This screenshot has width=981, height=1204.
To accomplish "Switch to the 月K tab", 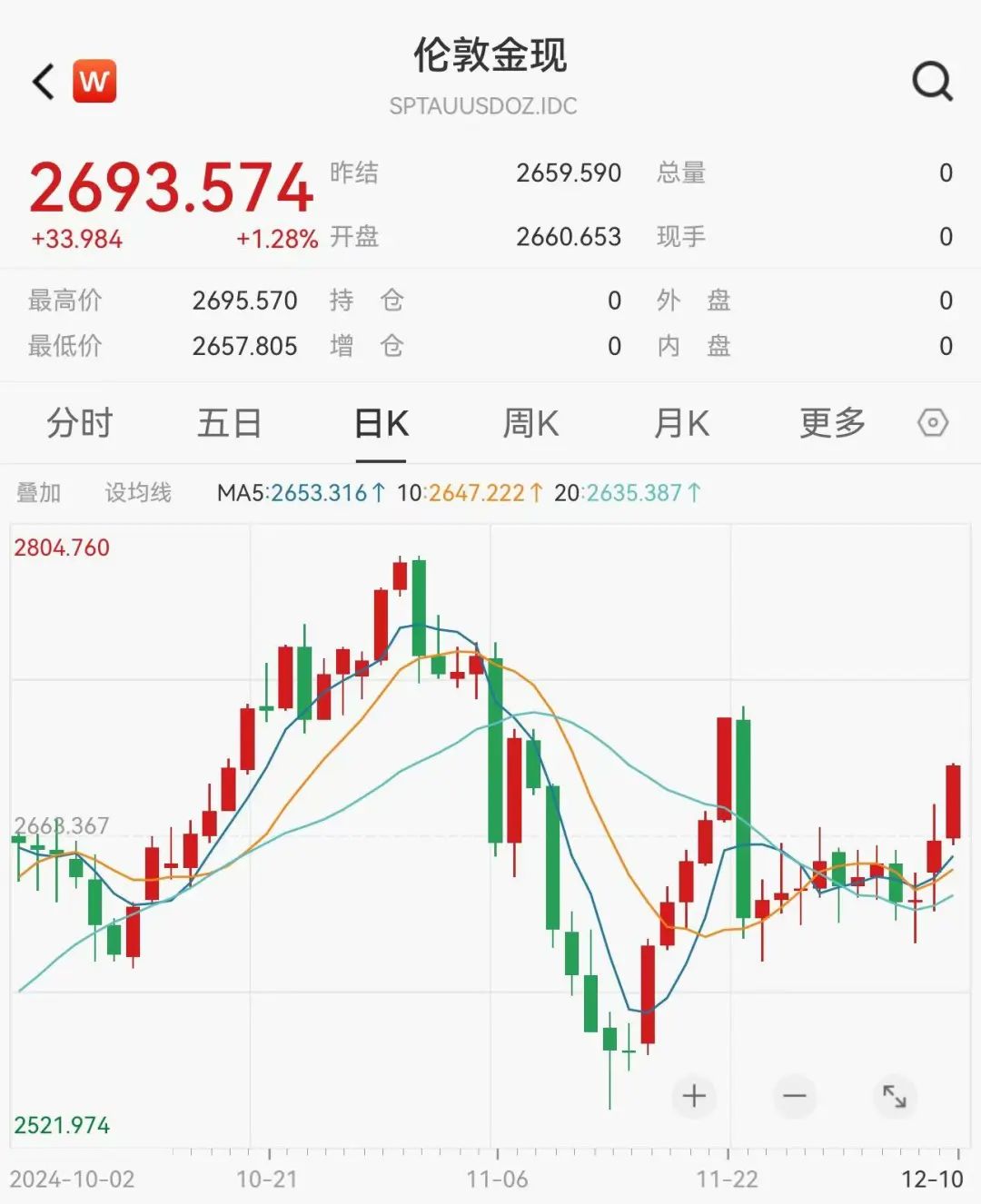I will coord(681,423).
